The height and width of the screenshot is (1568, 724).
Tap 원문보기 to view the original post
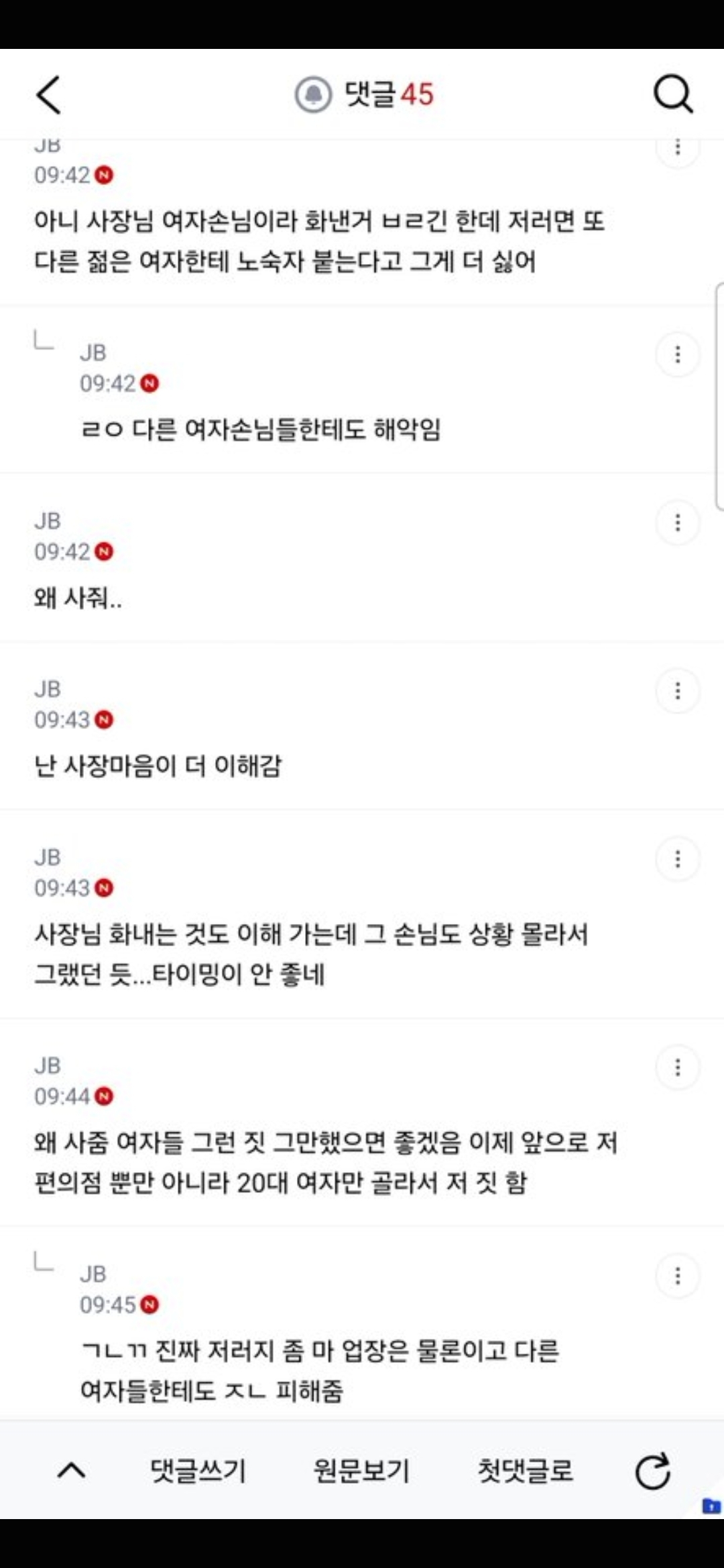[x=361, y=1471]
